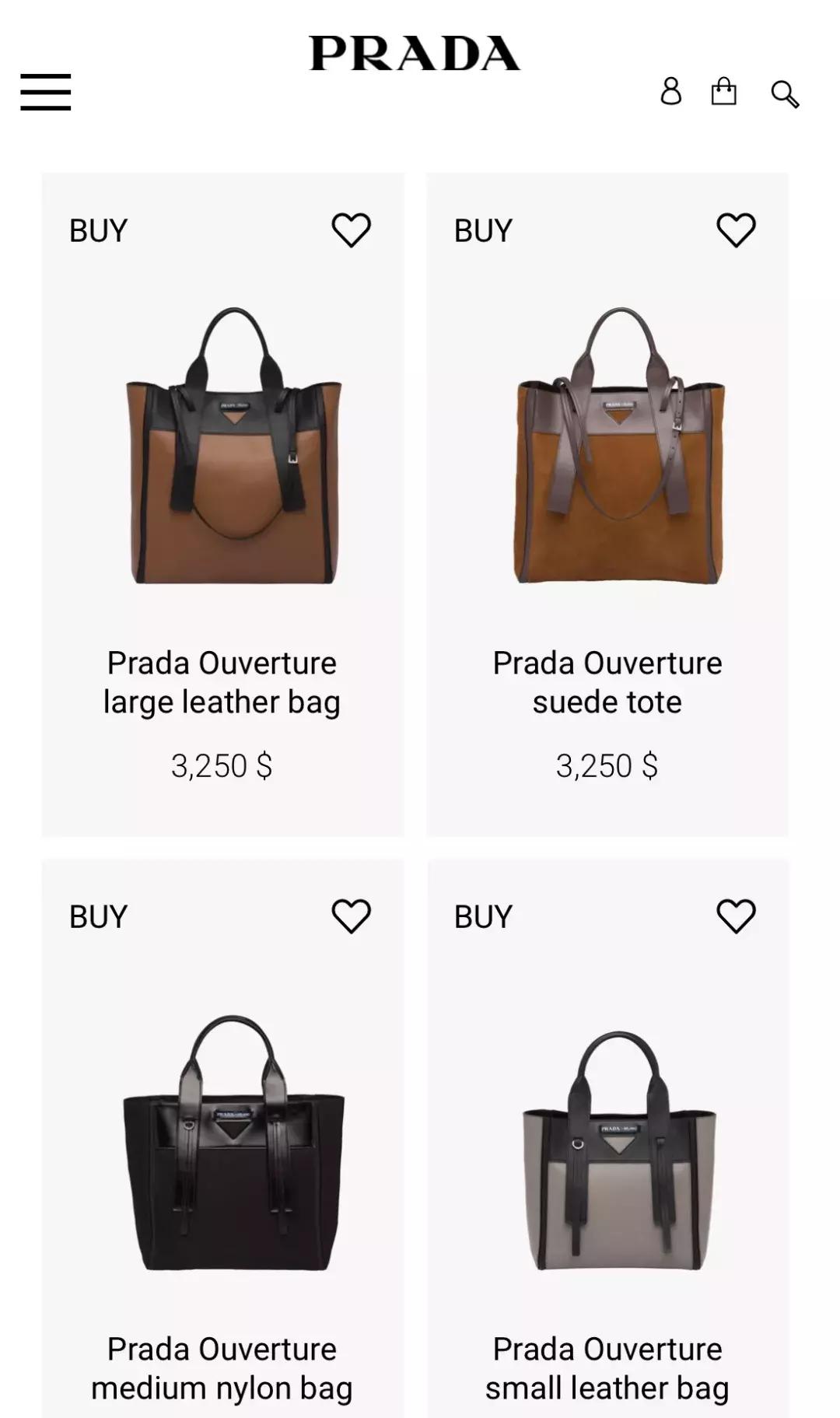This screenshot has width=840, height=1418.
Task: Buy the Ouverture medium nylon bag
Action: click(98, 917)
